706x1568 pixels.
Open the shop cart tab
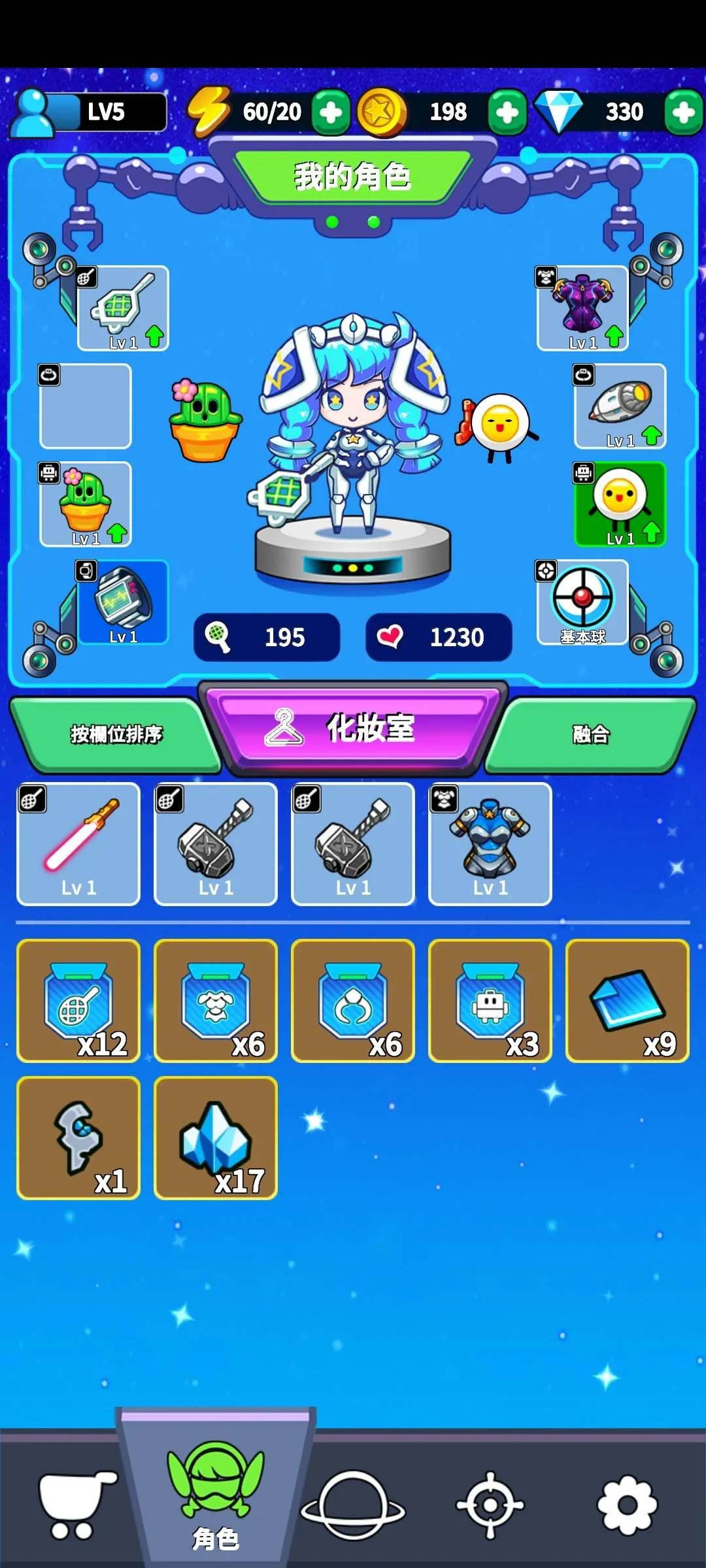(72, 1505)
